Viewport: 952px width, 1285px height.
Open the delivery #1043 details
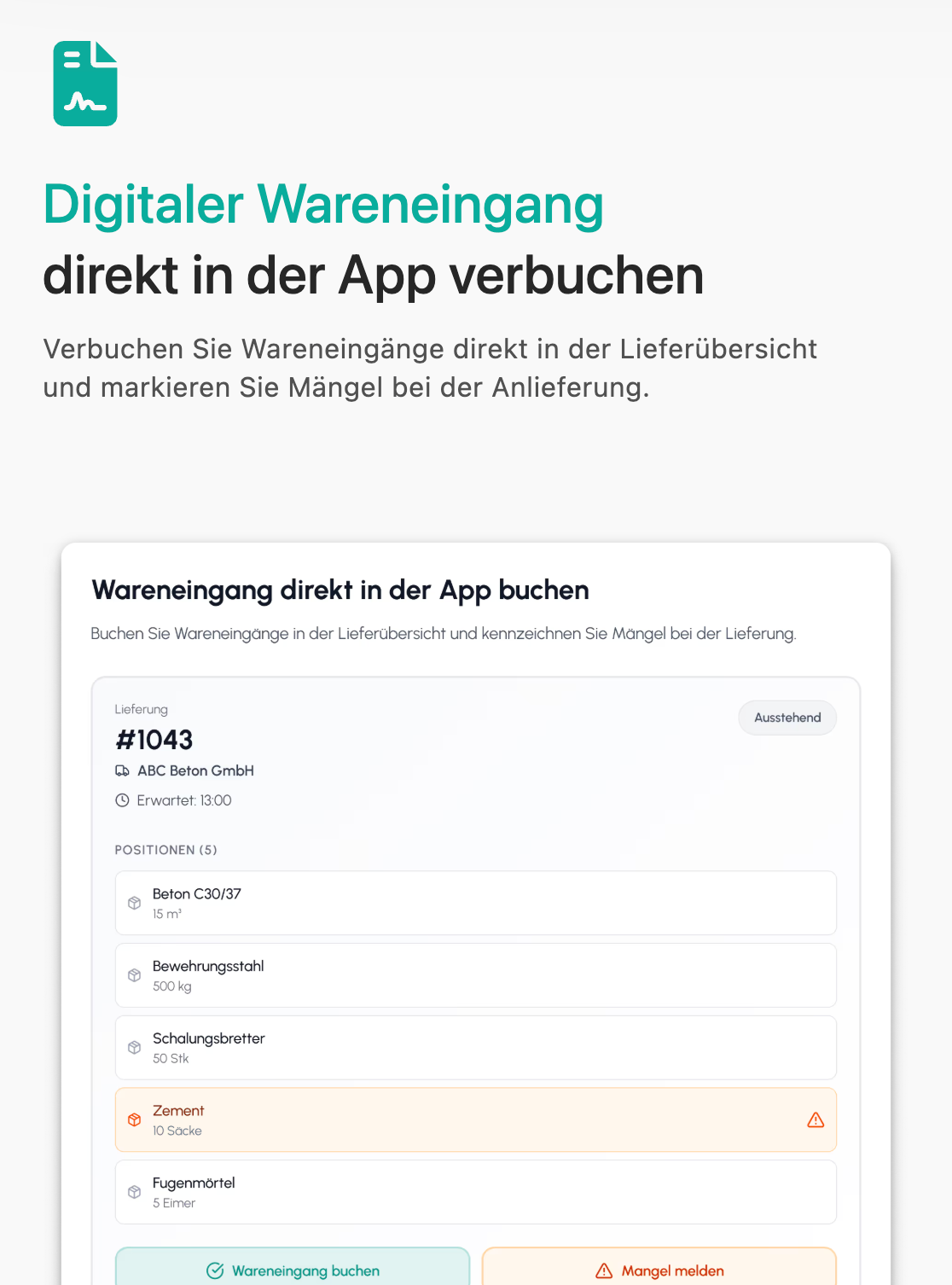pos(154,740)
